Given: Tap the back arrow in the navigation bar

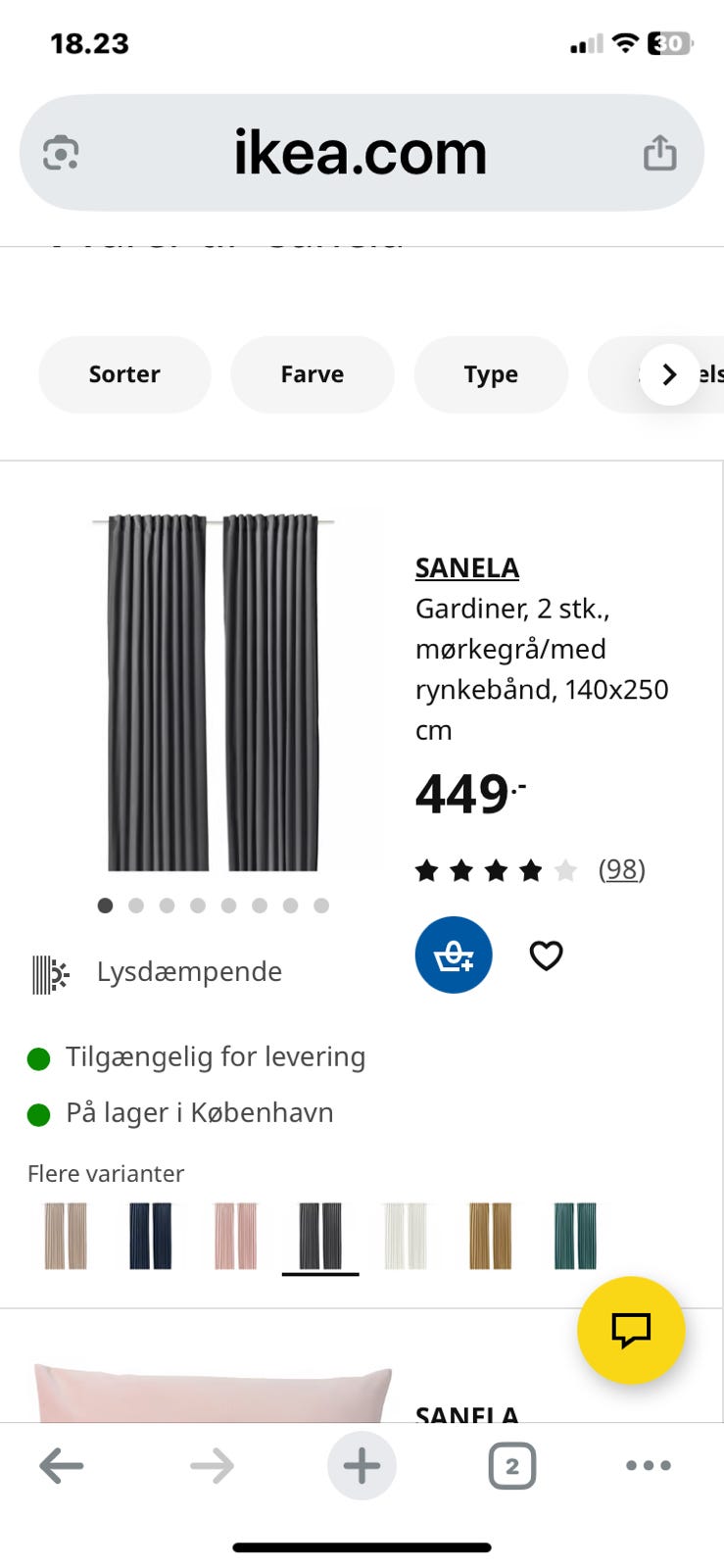Looking at the screenshot, I should (62, 1466).
